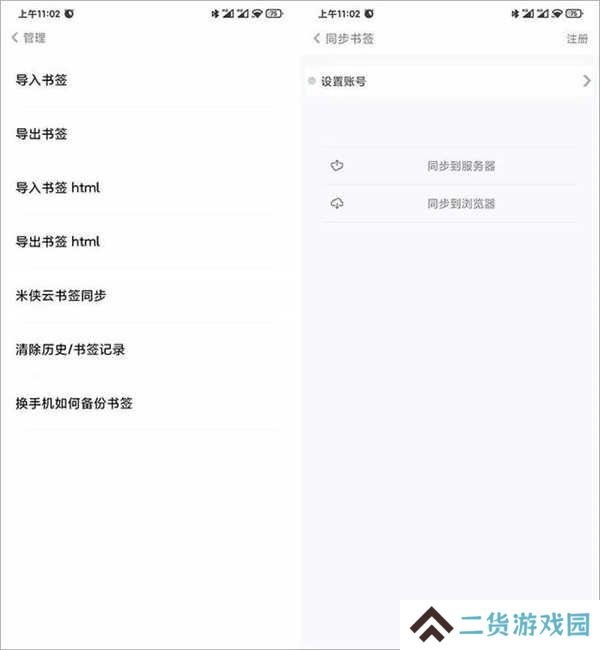The width and height of the screenshot is (600, 650).
Task: Open 换手机如何备份书签 guide
Action: pos(74,404)
